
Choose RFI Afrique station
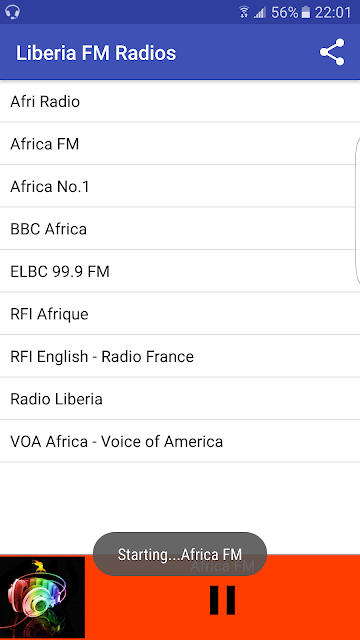tap(180, 313)
